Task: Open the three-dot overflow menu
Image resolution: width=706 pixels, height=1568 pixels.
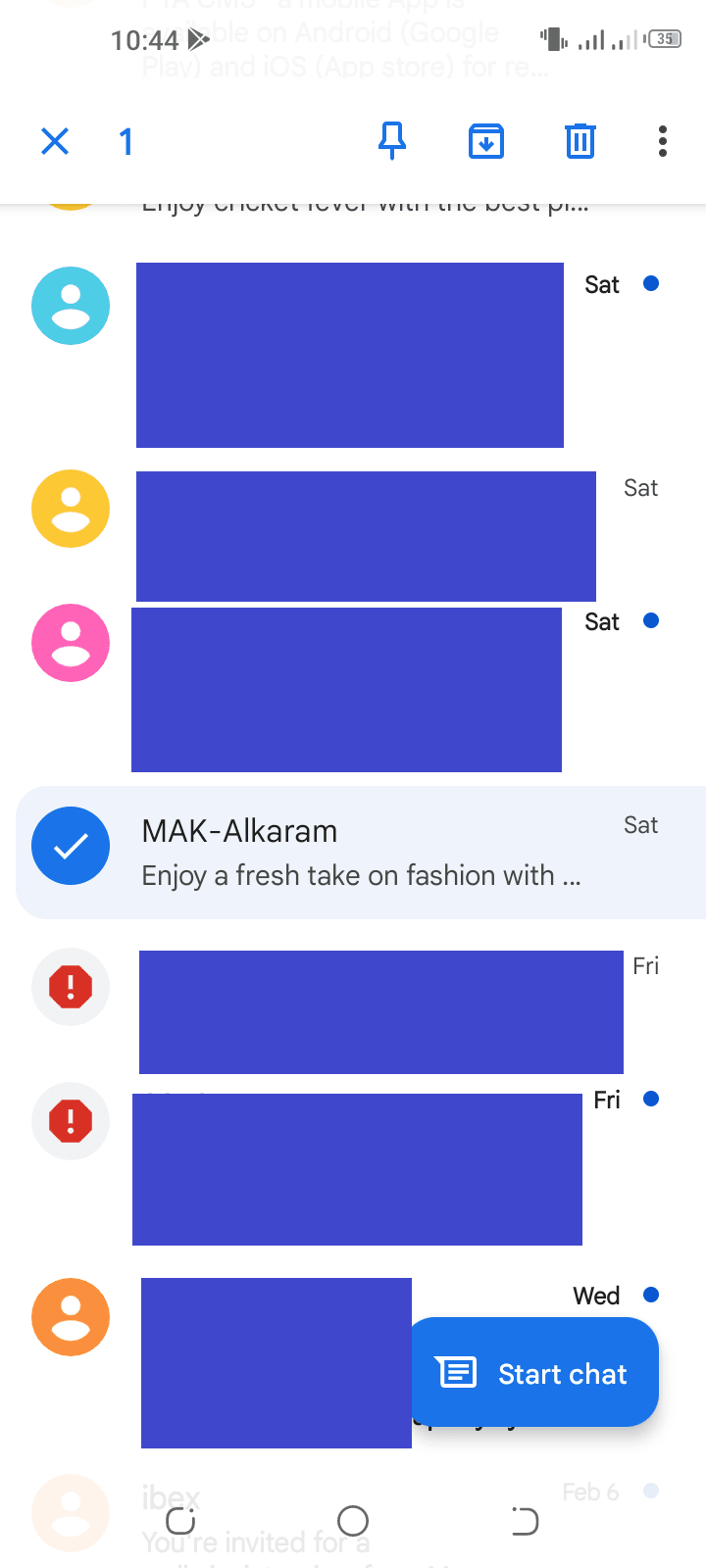Action: [663, 142]
